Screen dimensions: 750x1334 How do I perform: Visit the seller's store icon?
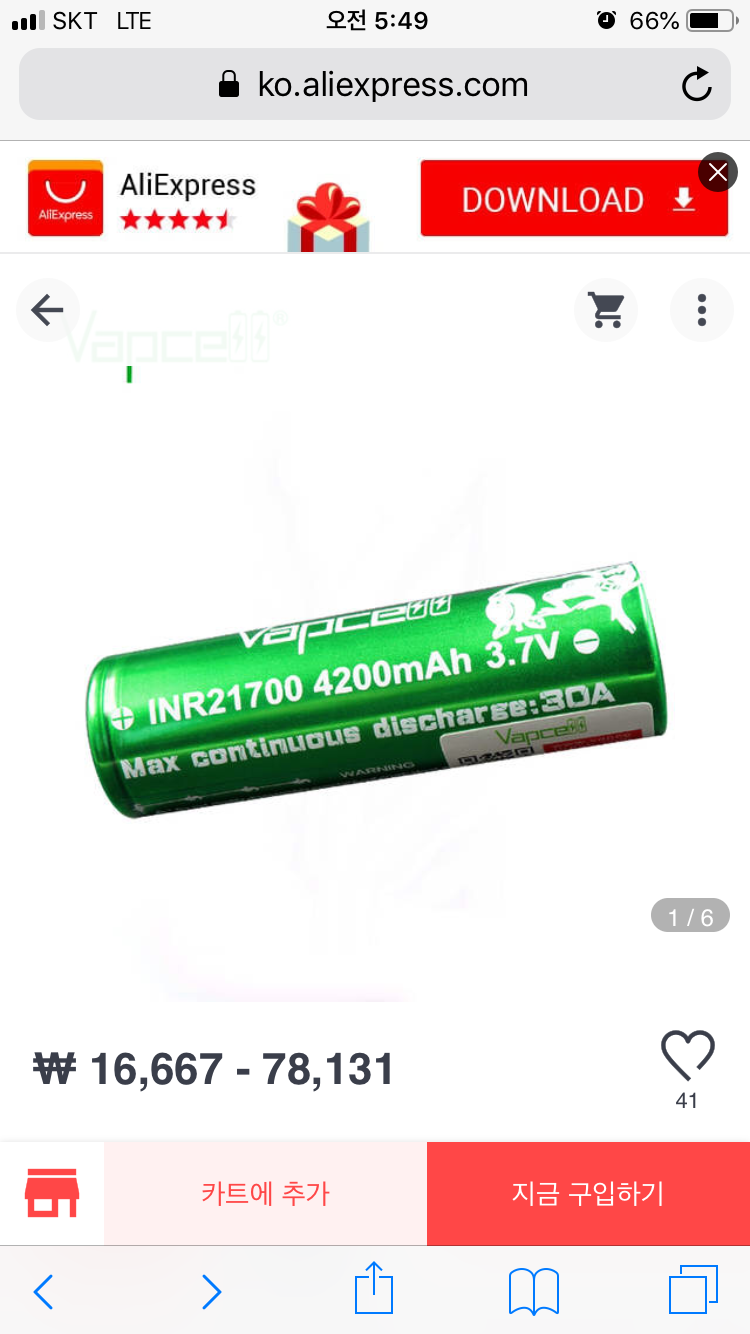[x=52, y=1193]
